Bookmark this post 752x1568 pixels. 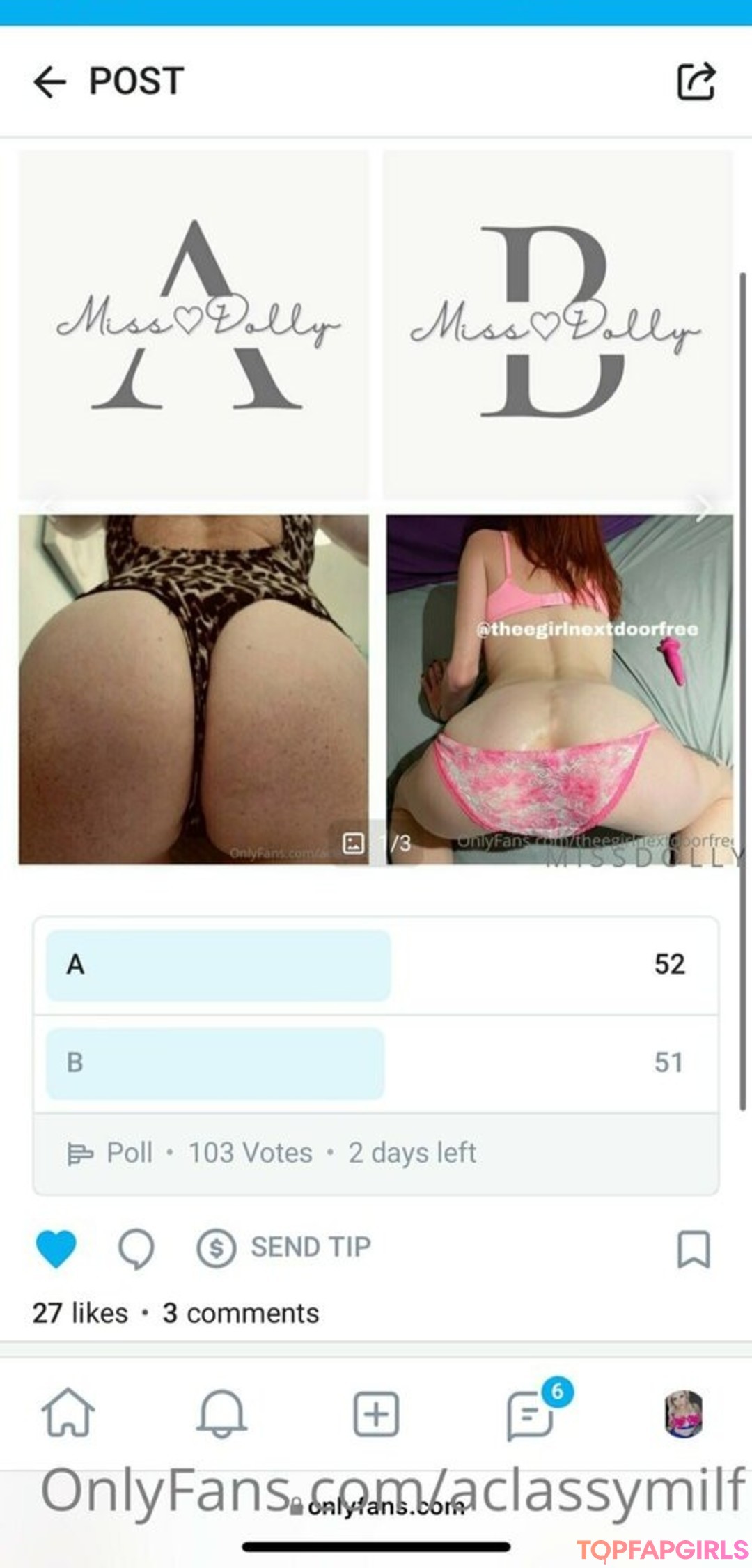click(x=694, y=1248)
